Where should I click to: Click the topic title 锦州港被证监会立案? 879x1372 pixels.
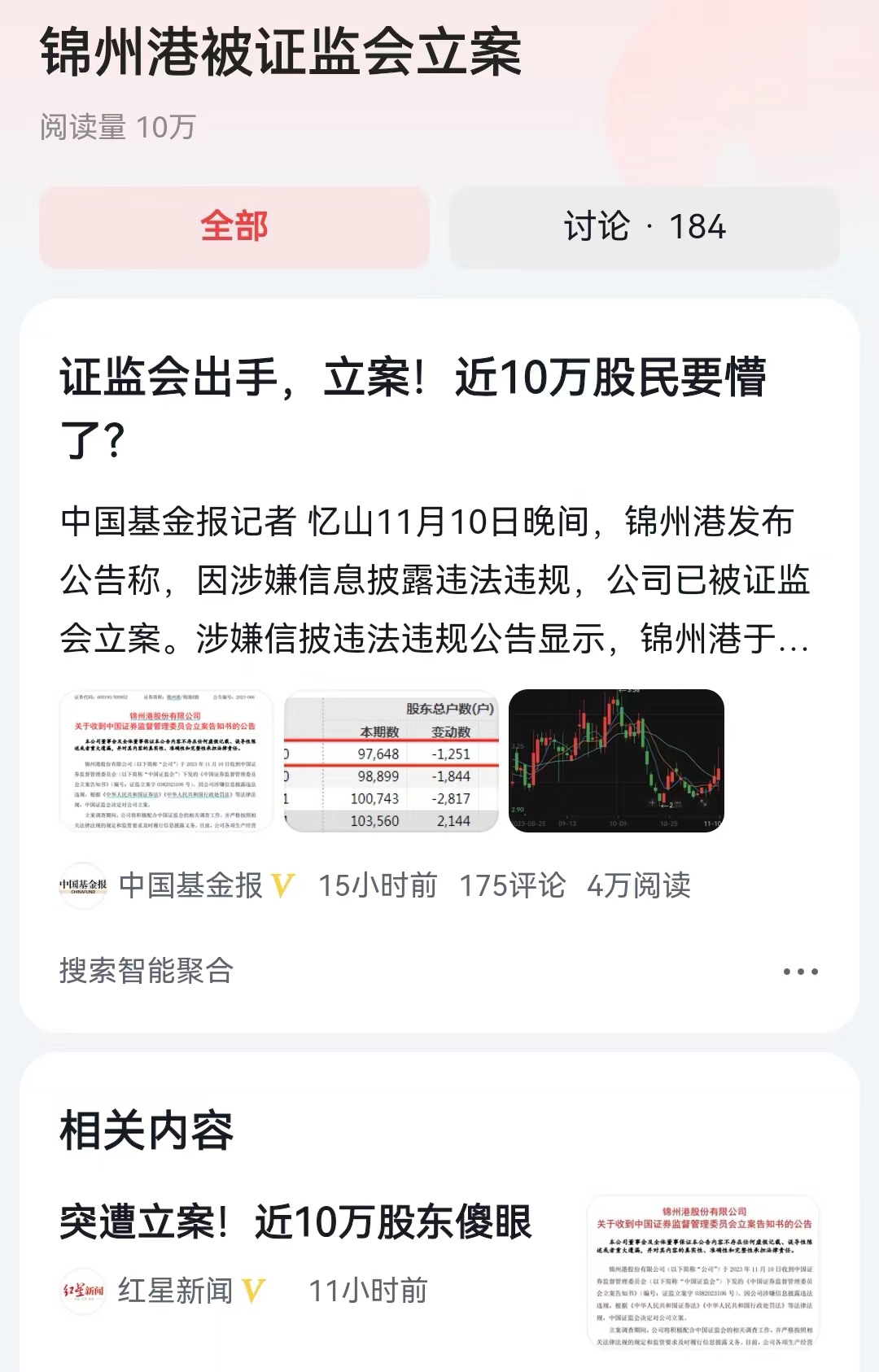pos(281,51)
